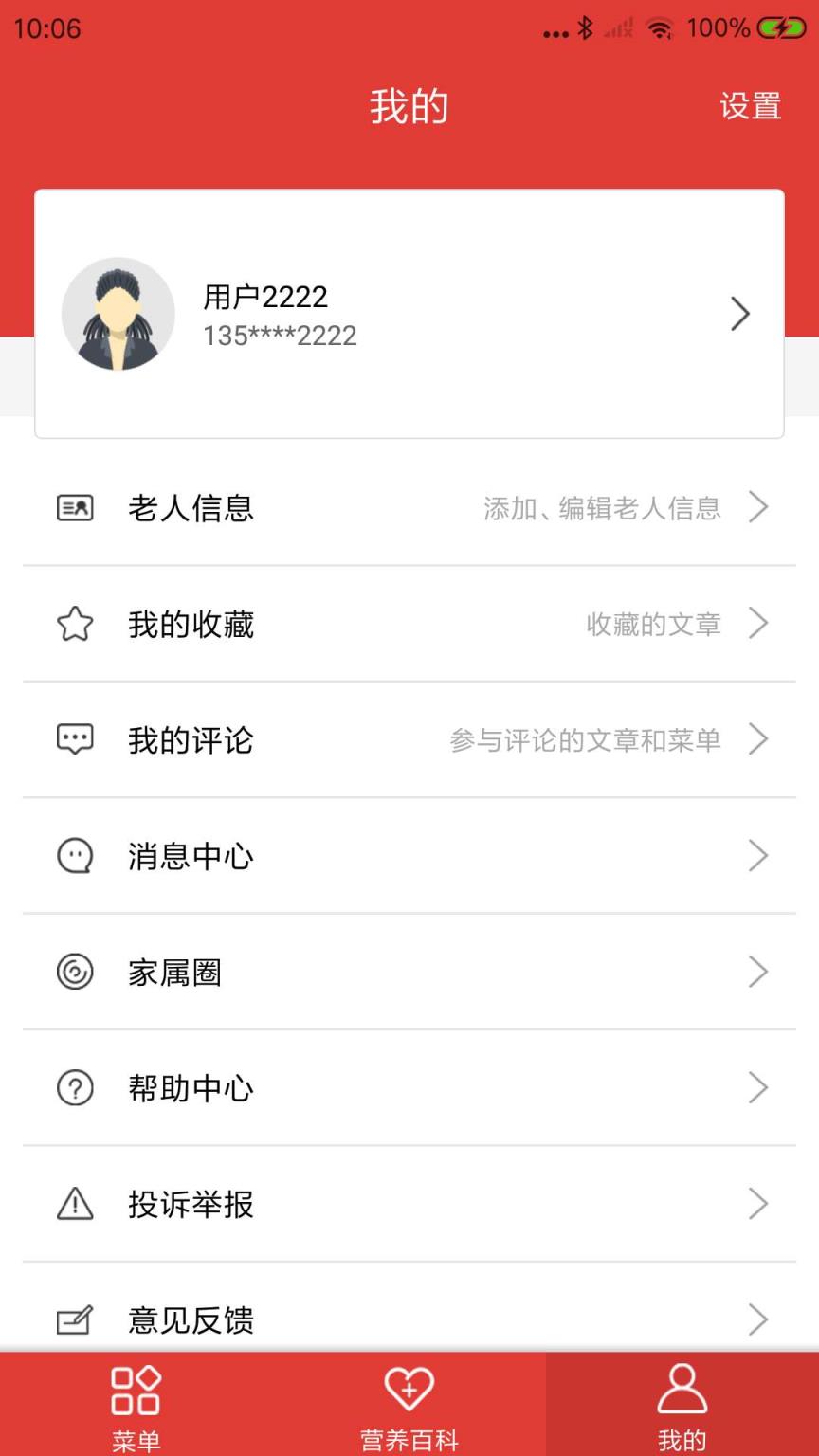The image size is (819, 1456).
Task: Open 老人信息 details using right arrow
Action: (758, 508)
